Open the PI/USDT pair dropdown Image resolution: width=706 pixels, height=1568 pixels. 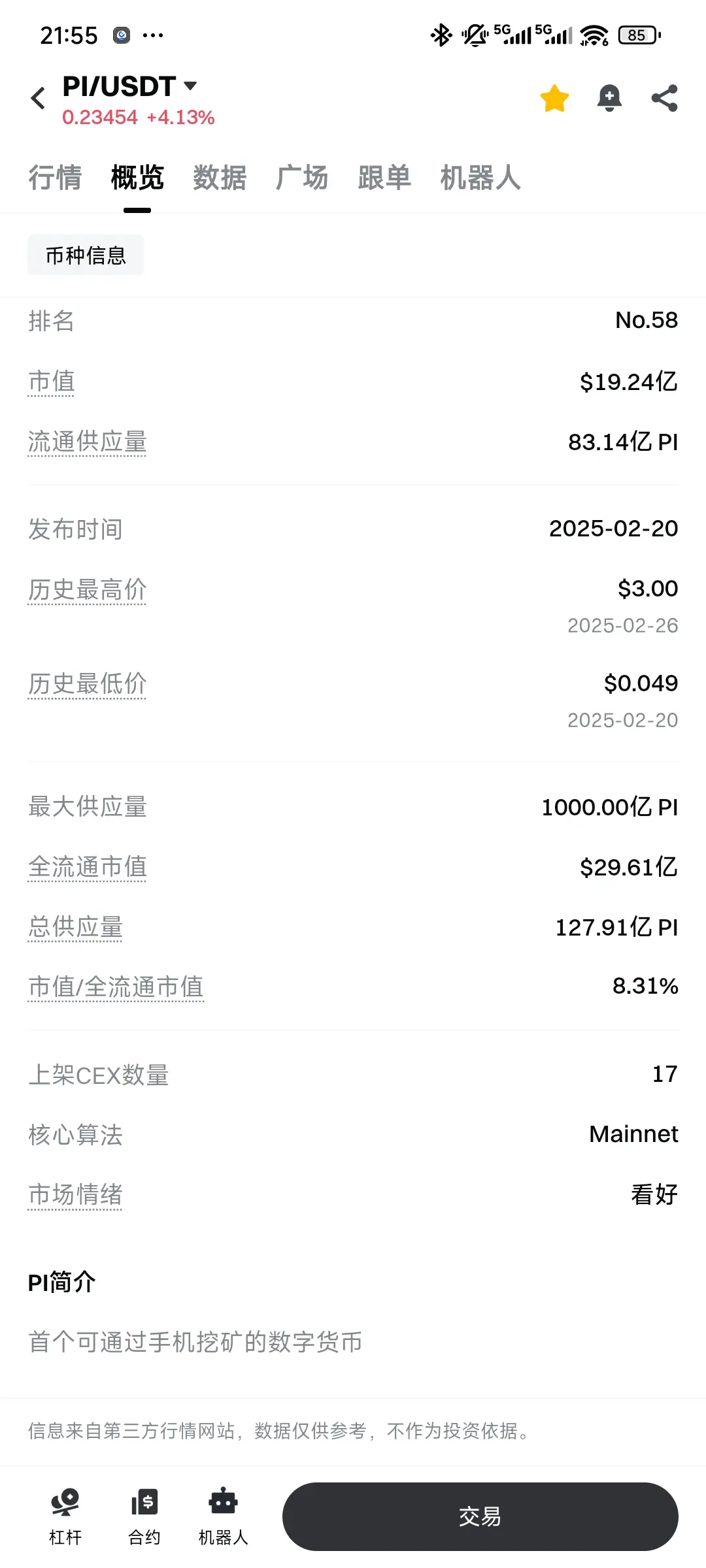click(129, 86)
